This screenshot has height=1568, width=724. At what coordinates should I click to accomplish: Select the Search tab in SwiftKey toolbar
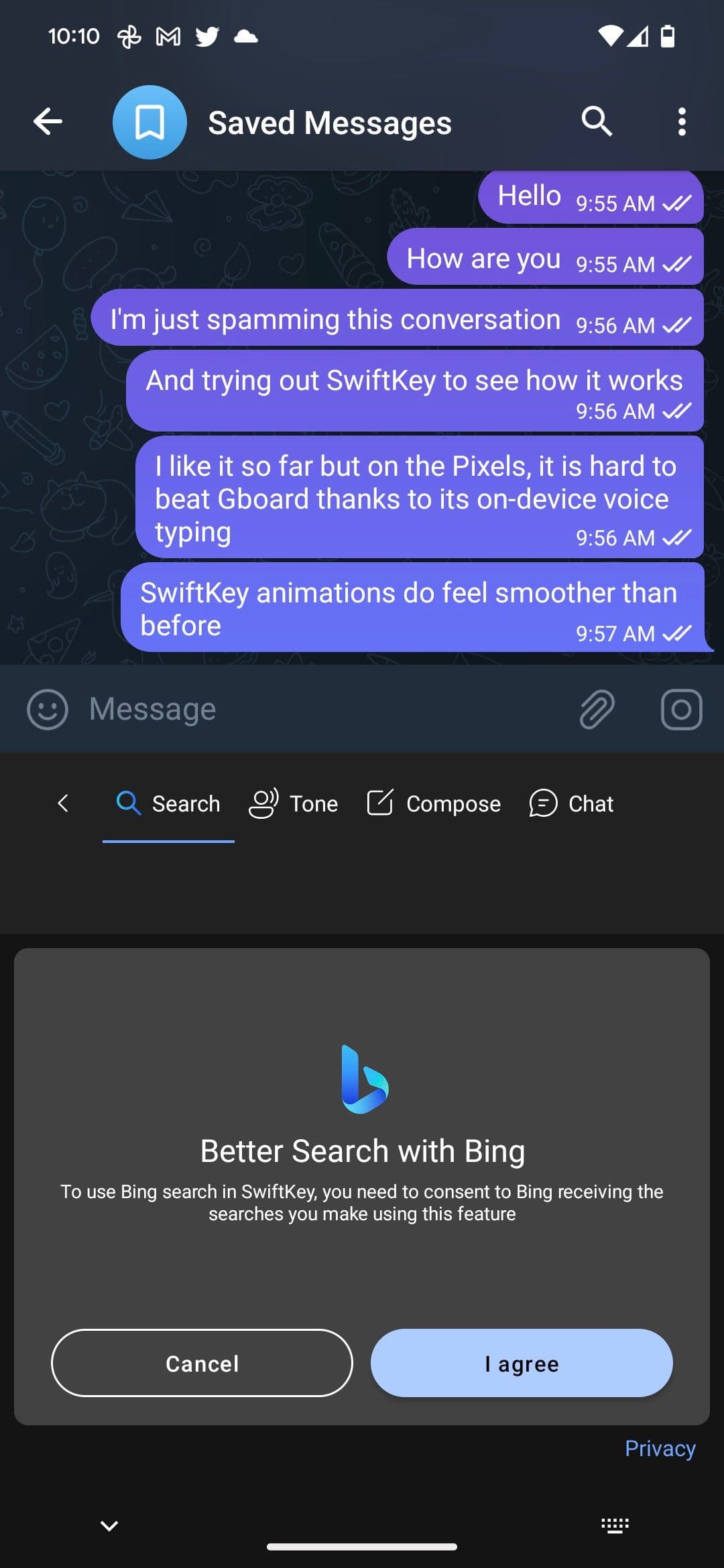tap(167, 803)
